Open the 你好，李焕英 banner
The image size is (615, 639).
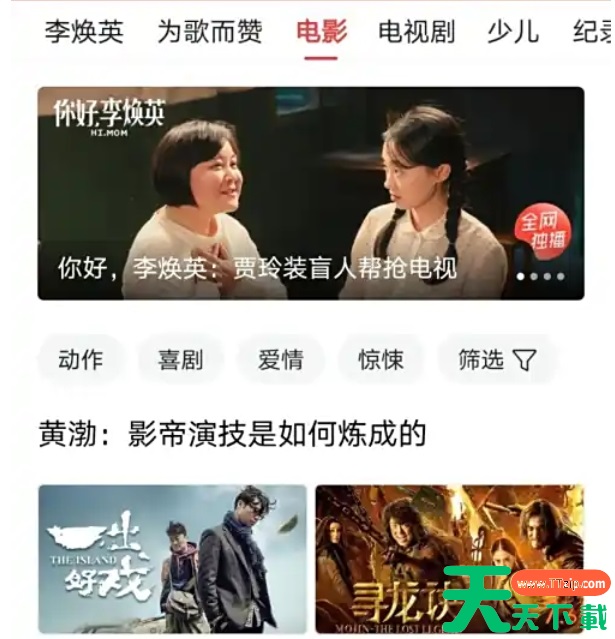tap(310, 193)
